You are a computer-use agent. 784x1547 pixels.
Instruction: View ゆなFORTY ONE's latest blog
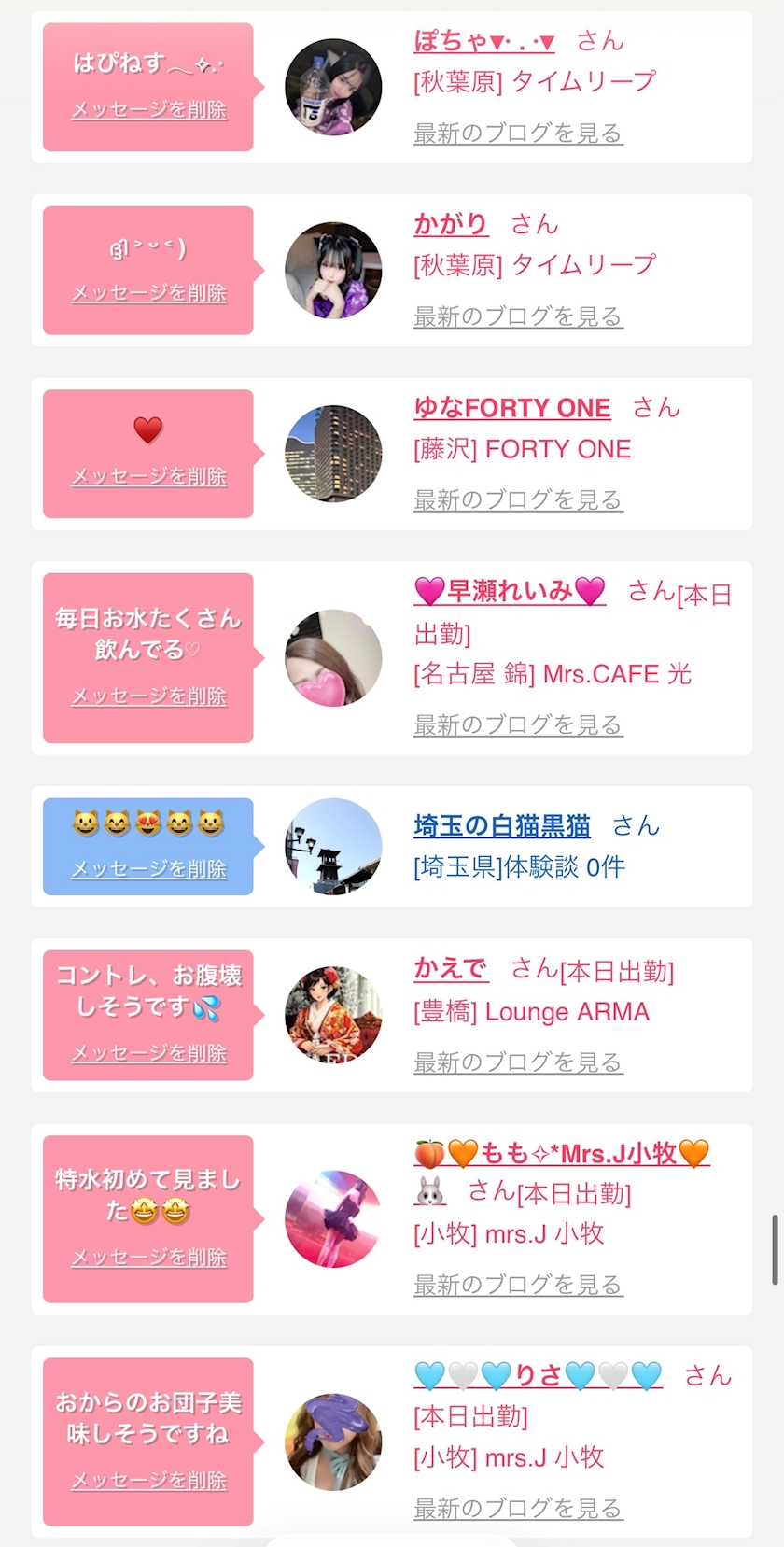(x=517, y=500)
